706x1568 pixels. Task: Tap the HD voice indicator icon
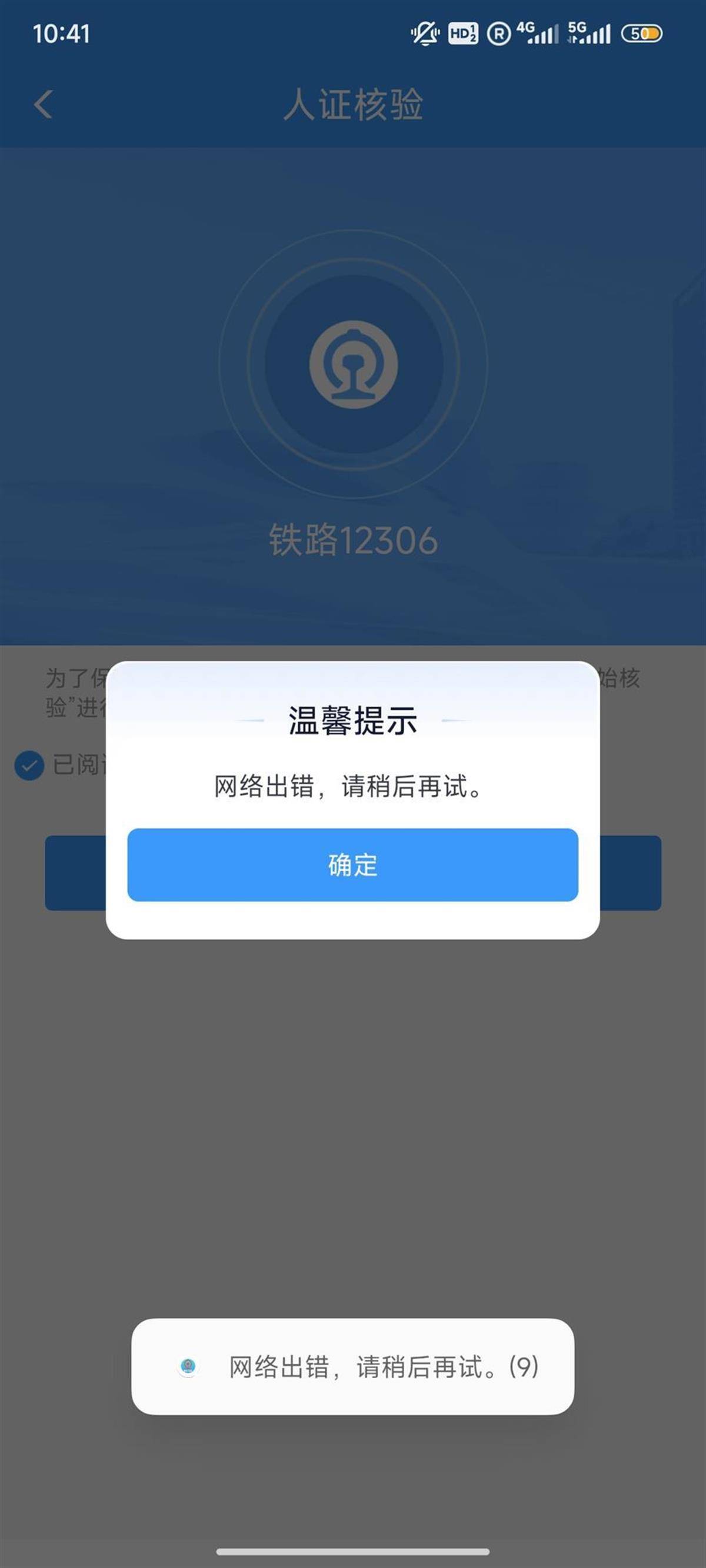(463, 35)
